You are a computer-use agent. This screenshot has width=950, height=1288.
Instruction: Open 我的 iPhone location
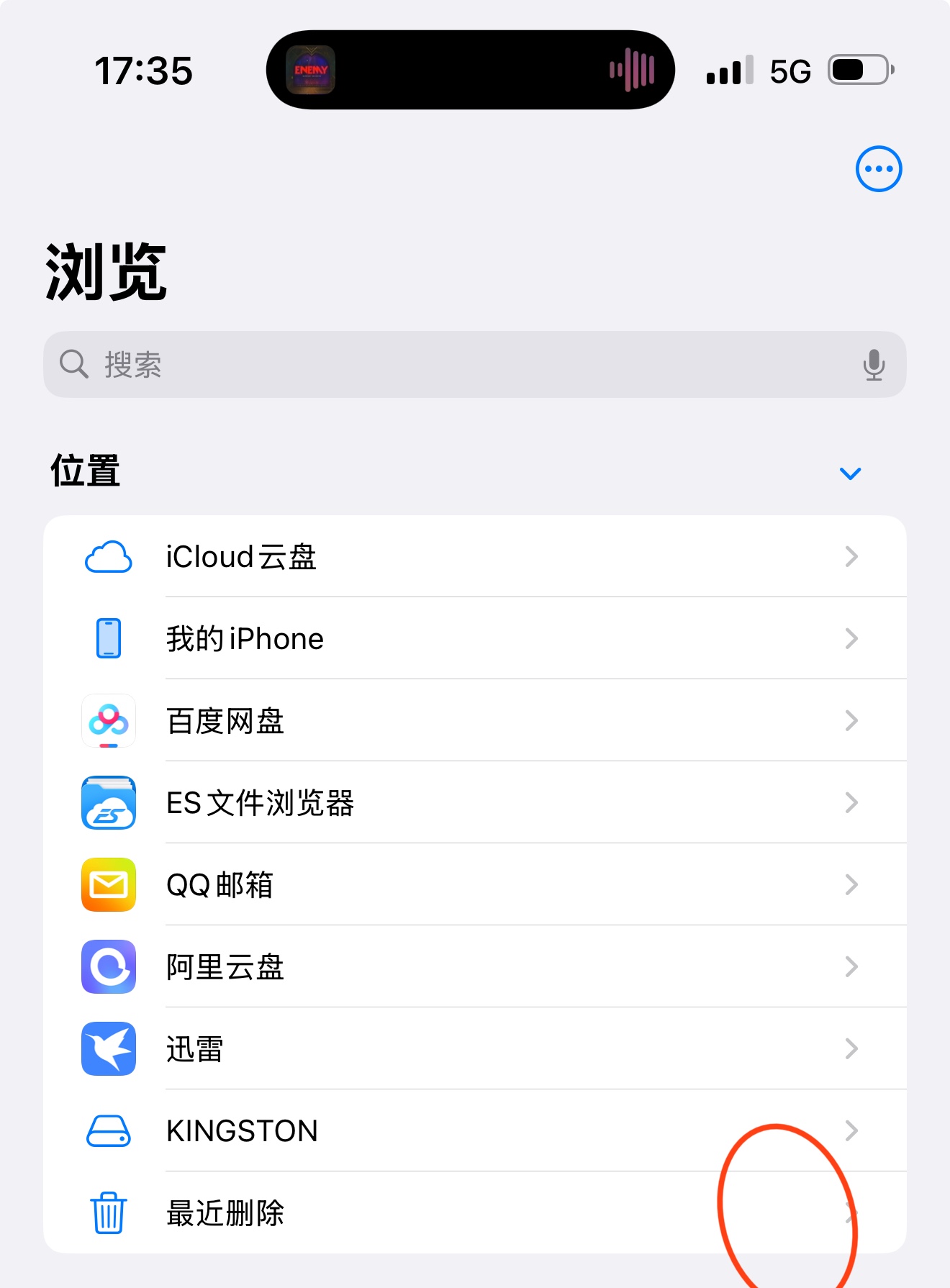click(475, 639)
